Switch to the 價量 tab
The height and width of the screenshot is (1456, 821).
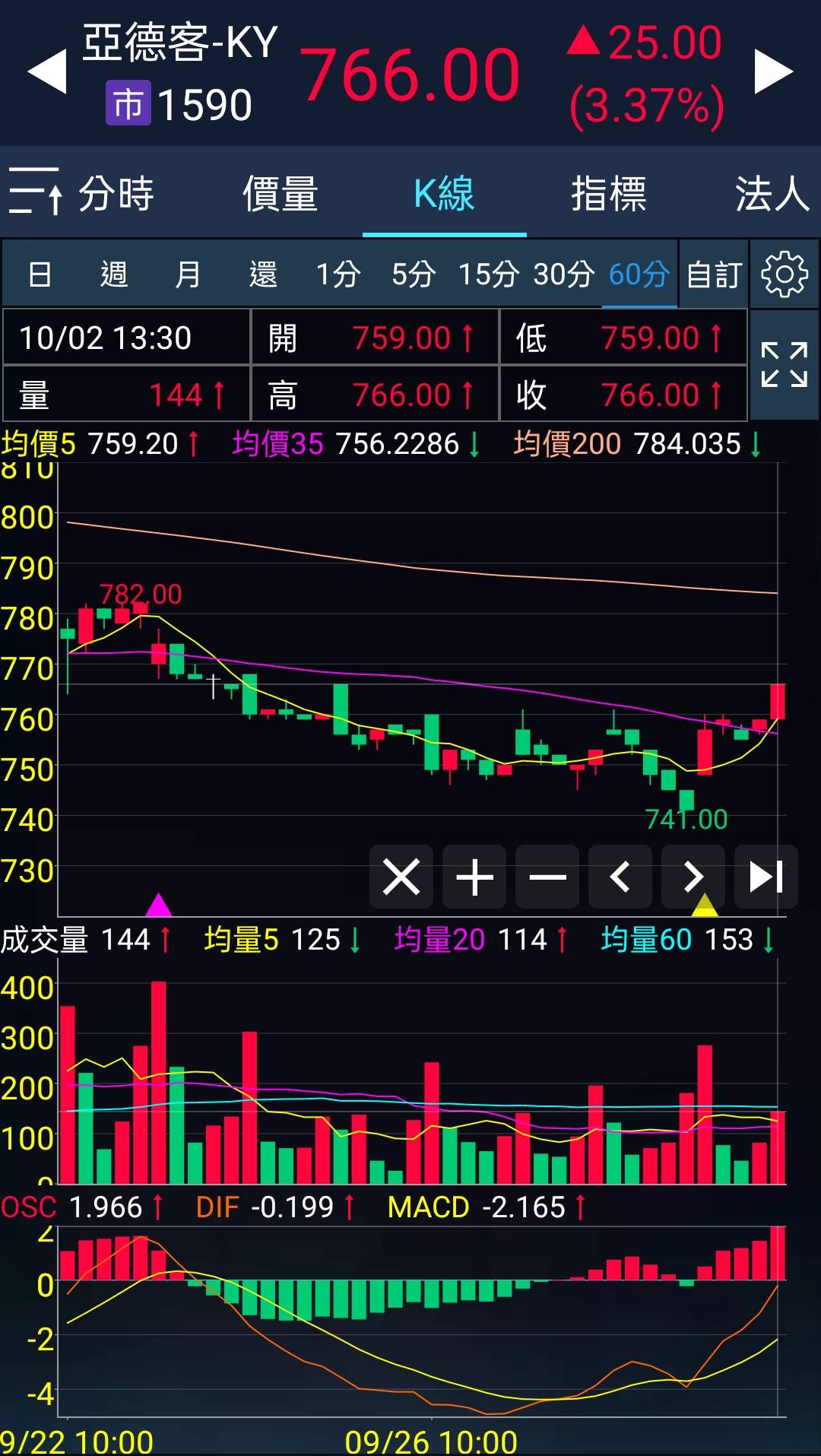pyautogui.click(x=281, y=193)
